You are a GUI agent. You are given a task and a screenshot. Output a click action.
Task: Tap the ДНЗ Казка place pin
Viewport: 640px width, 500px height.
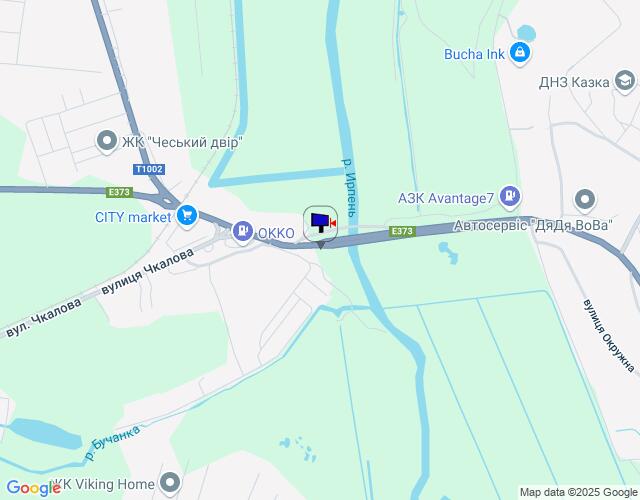point(626,83)
